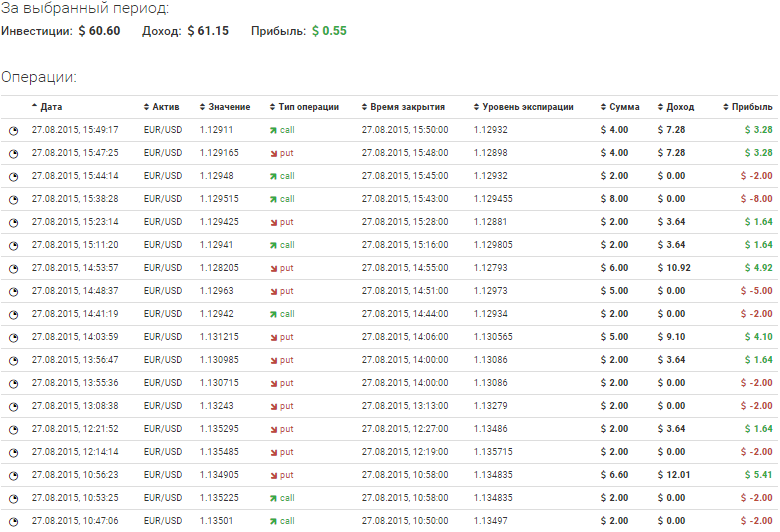Image resolution: width=780 pixels, height=532 pixels.
Task: Sort operations by Прибыль column
Action: 751,107
